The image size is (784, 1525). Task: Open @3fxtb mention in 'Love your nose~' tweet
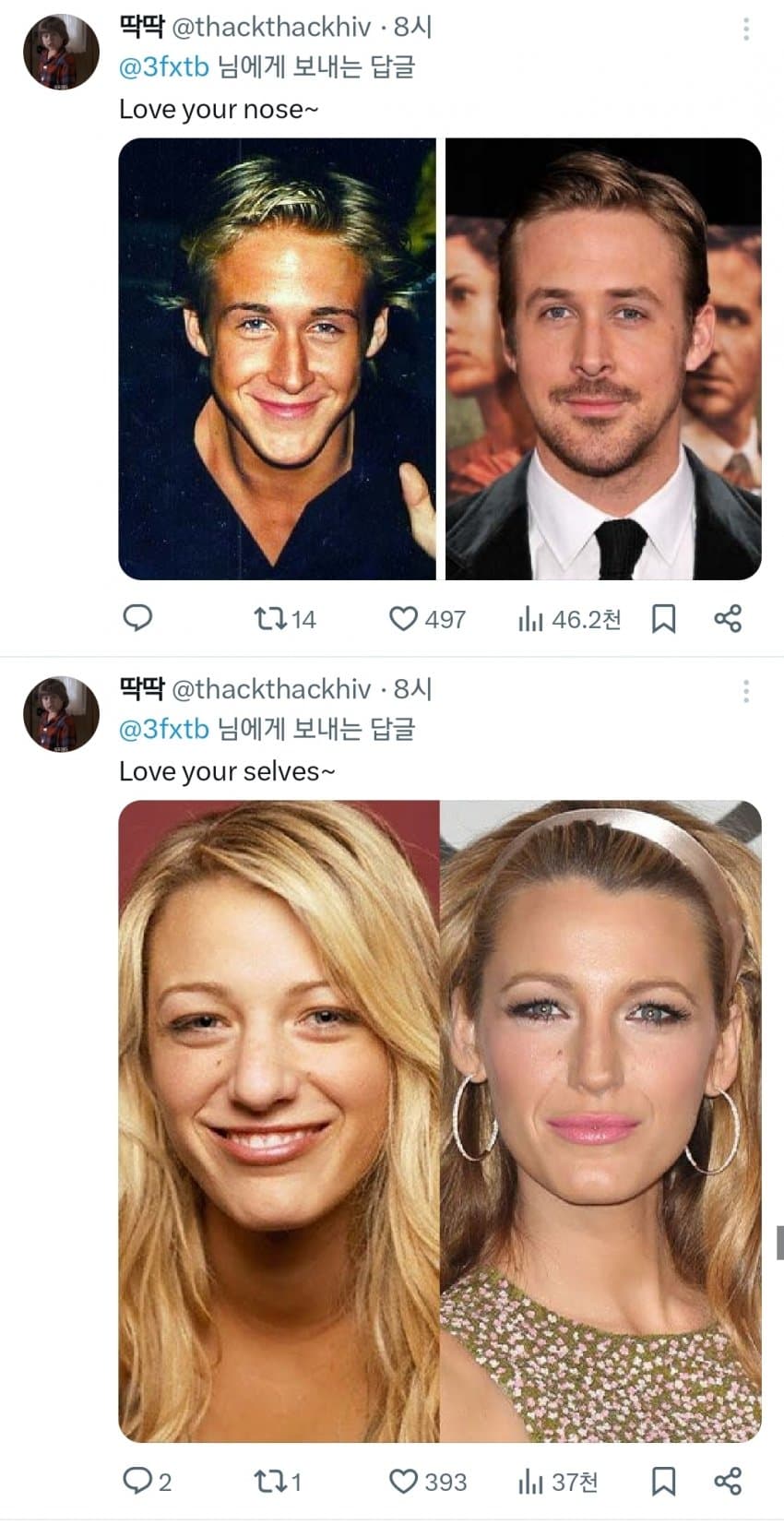pos(164,67)
